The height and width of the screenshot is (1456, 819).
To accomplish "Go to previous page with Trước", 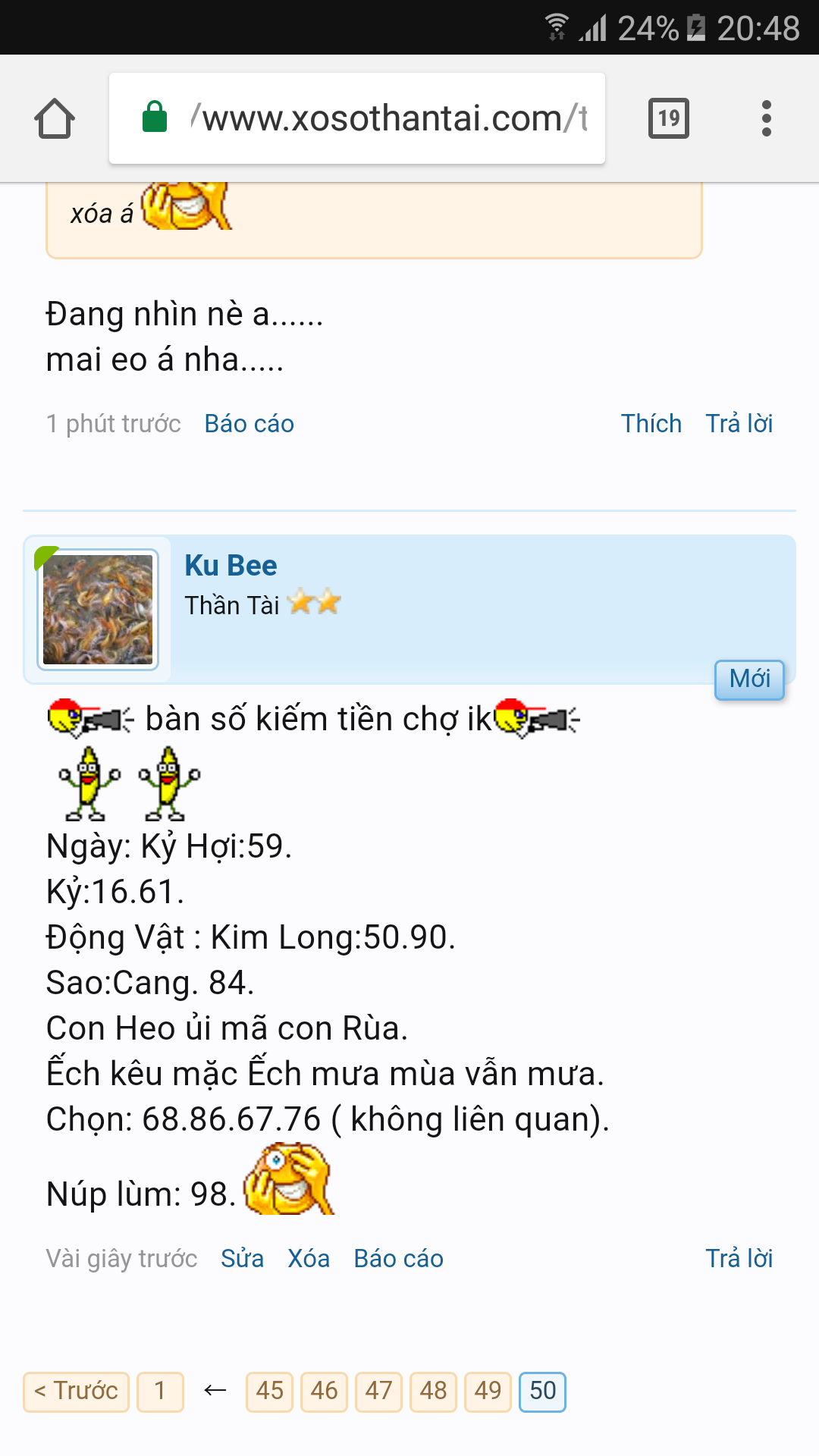I will [x=76, y=1391].
